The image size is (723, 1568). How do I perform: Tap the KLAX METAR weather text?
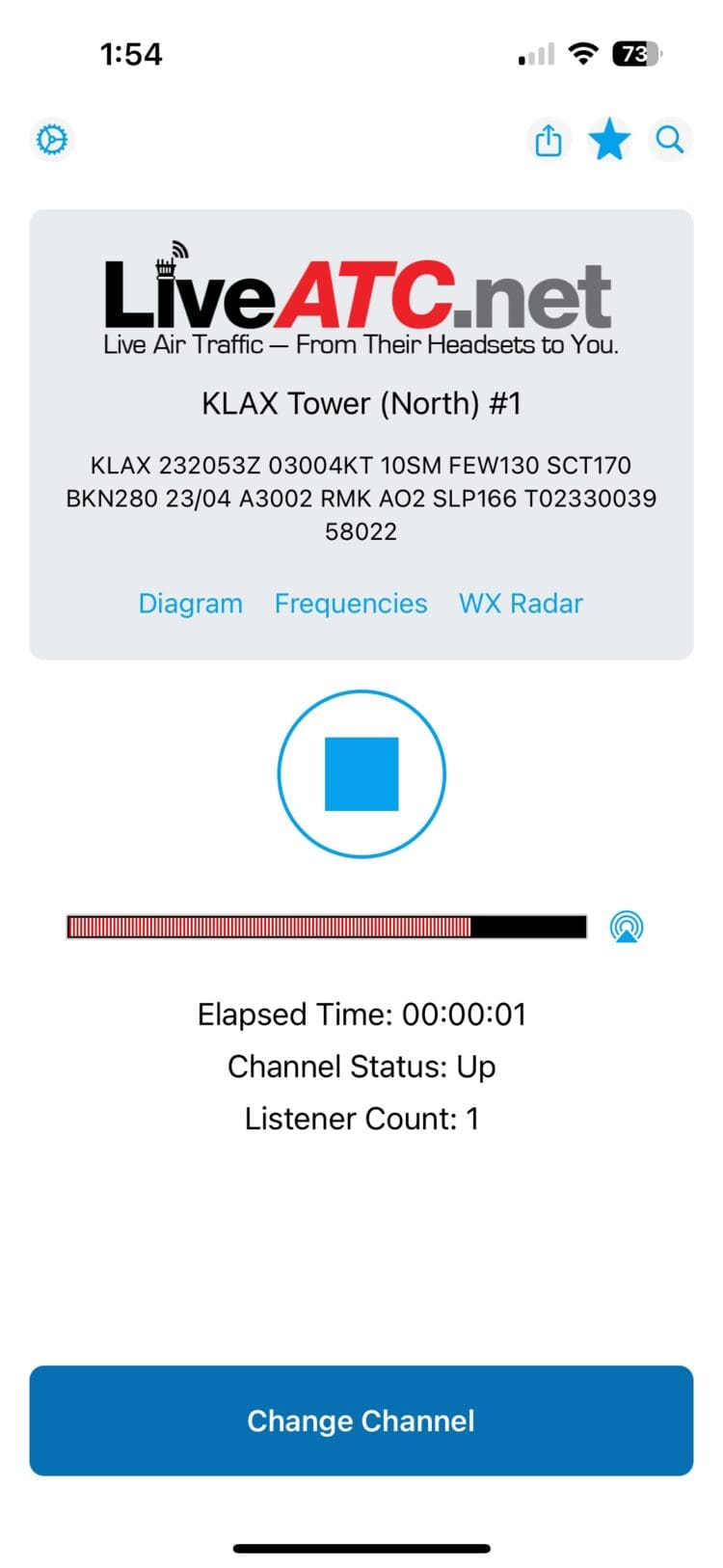point(361,498)
